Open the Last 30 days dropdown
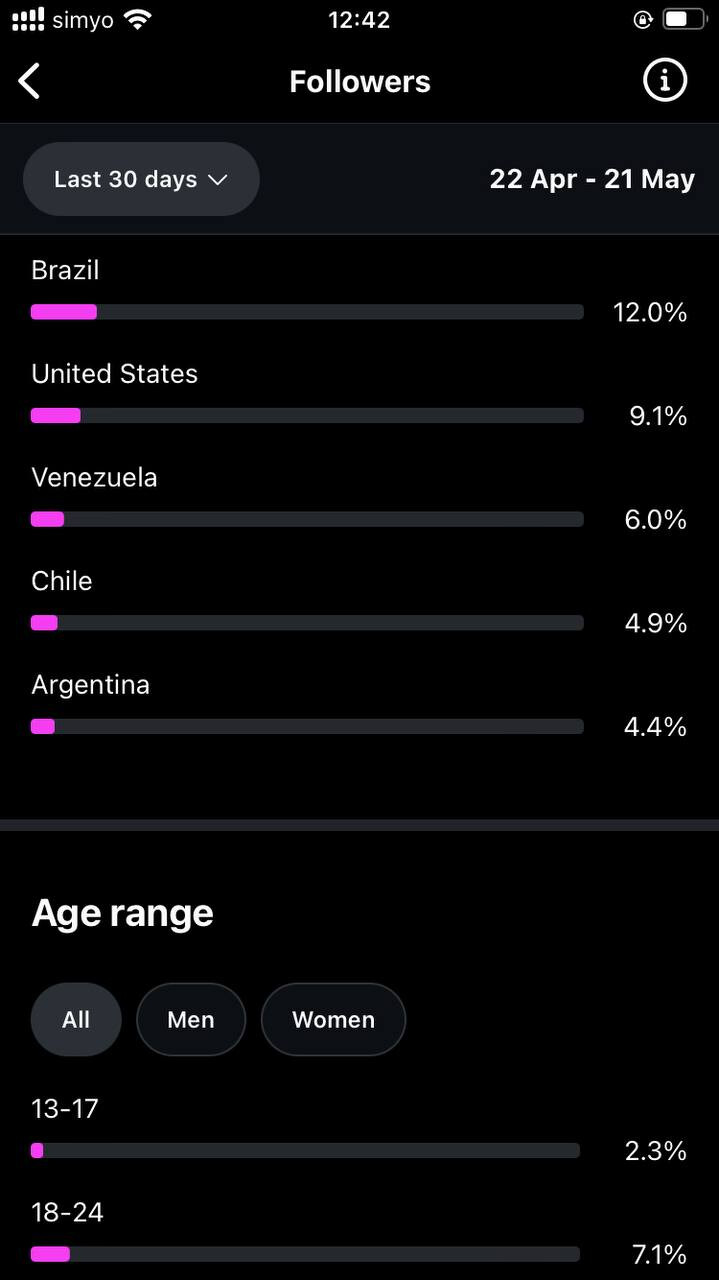 [141, 179]
